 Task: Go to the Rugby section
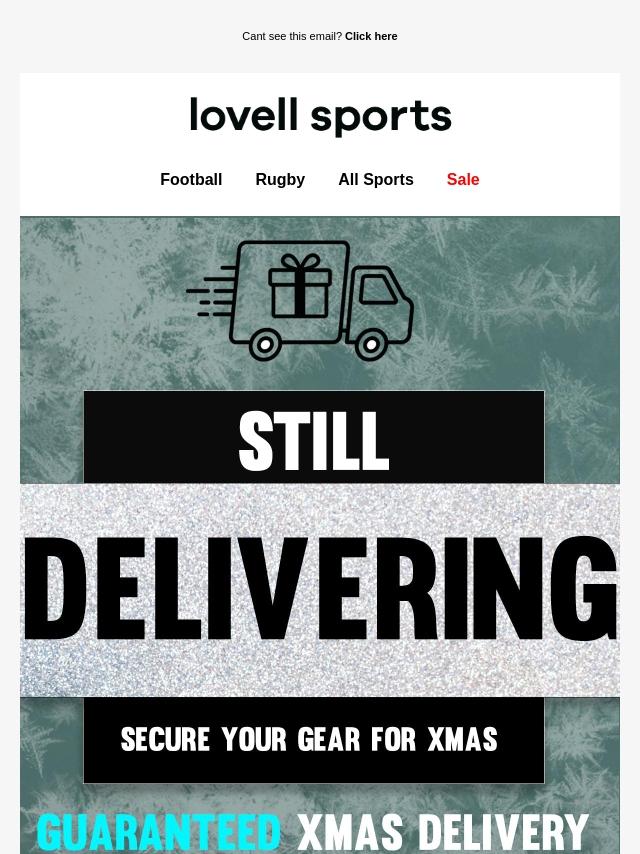point(280,180)
